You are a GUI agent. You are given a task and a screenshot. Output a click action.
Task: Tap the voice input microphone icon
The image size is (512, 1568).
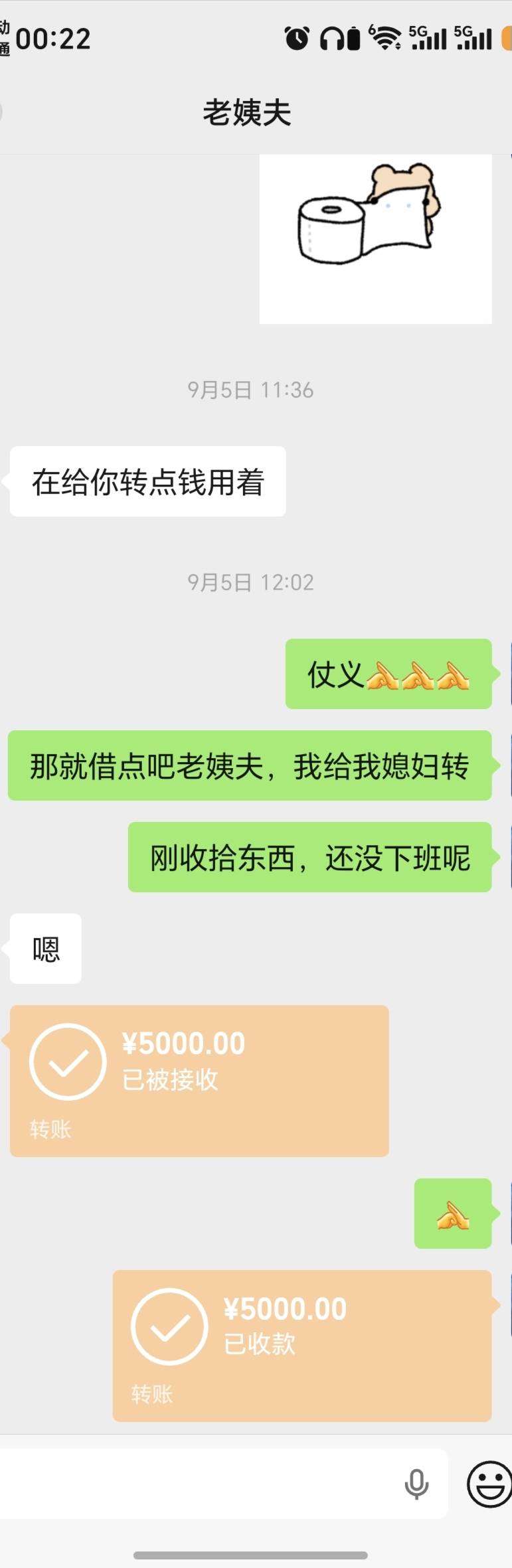(x=416, y=1484)
